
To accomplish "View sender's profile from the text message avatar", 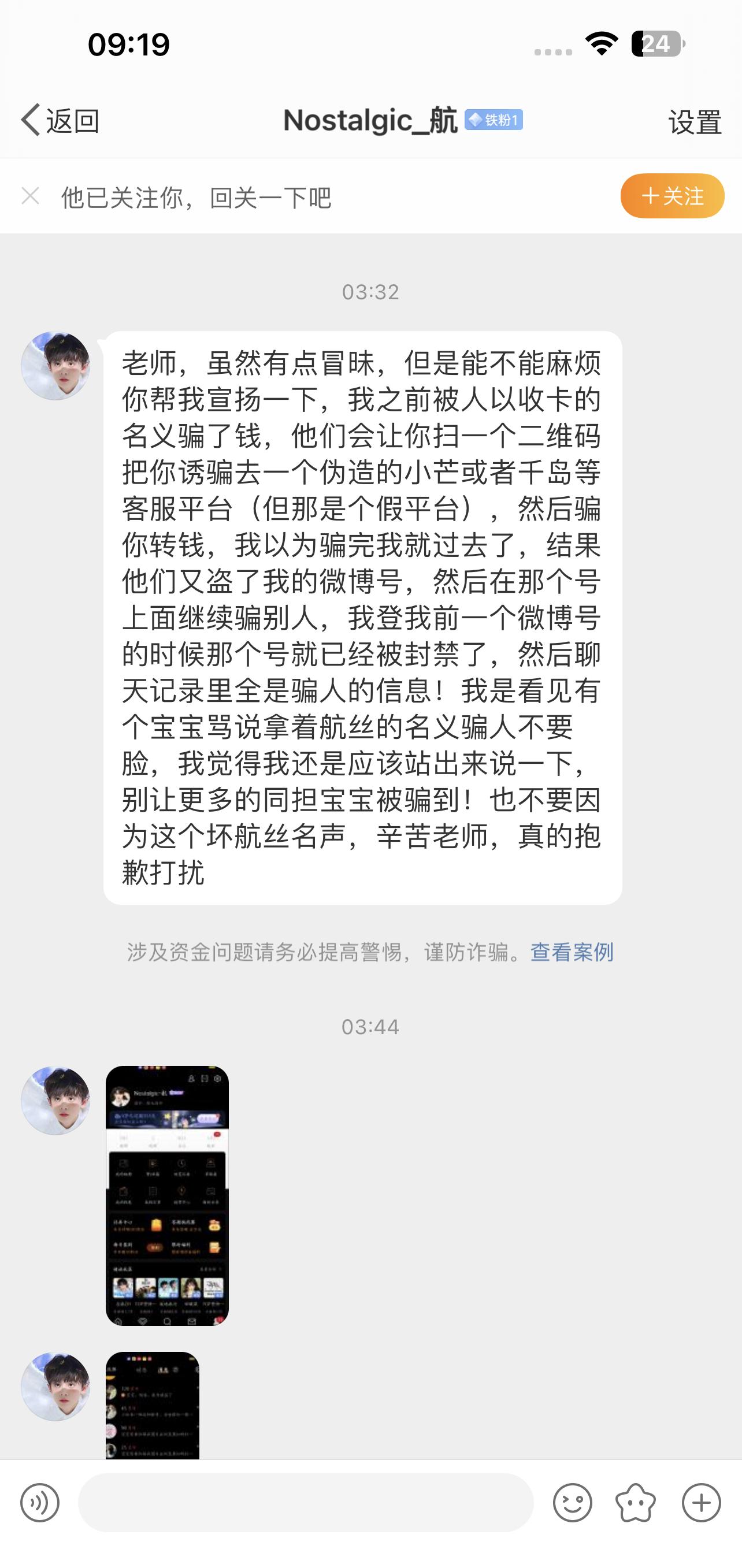I will tap(55, 366).
